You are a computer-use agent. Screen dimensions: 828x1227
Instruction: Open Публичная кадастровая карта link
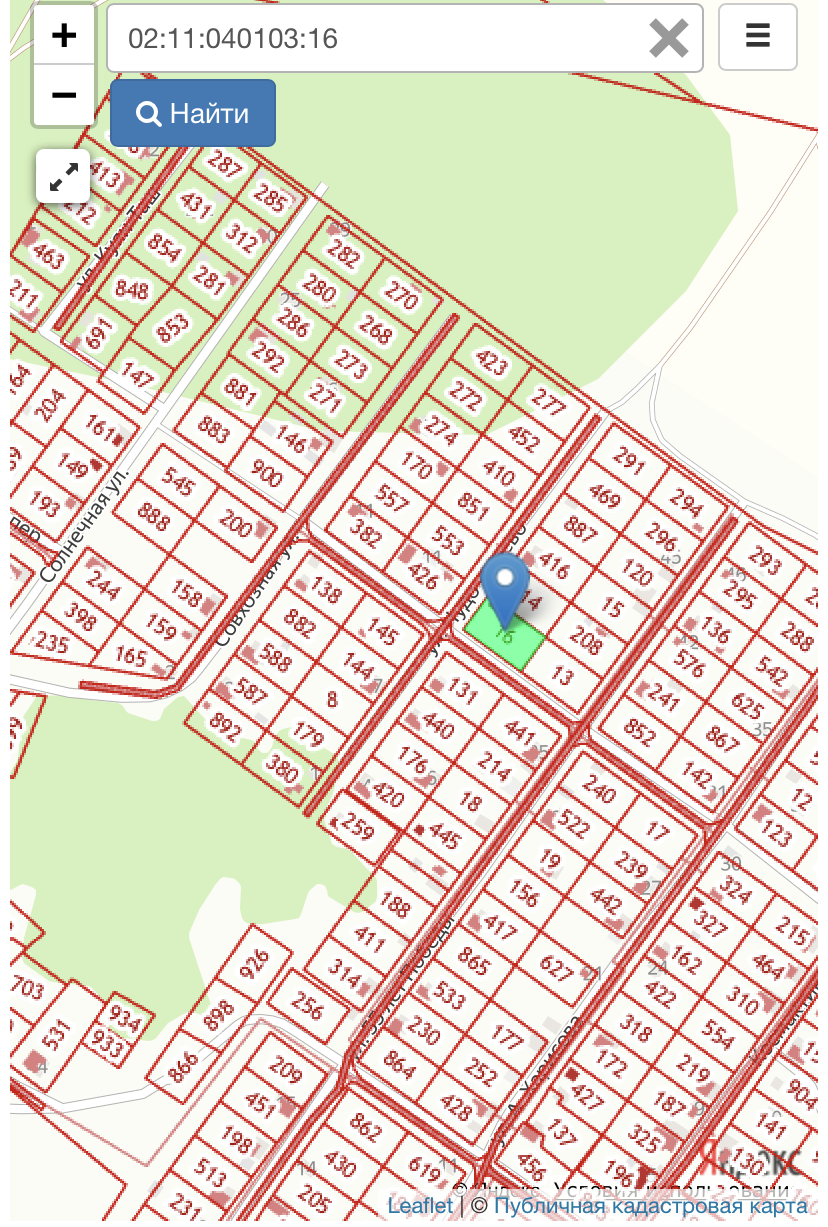coord(650,1206)
